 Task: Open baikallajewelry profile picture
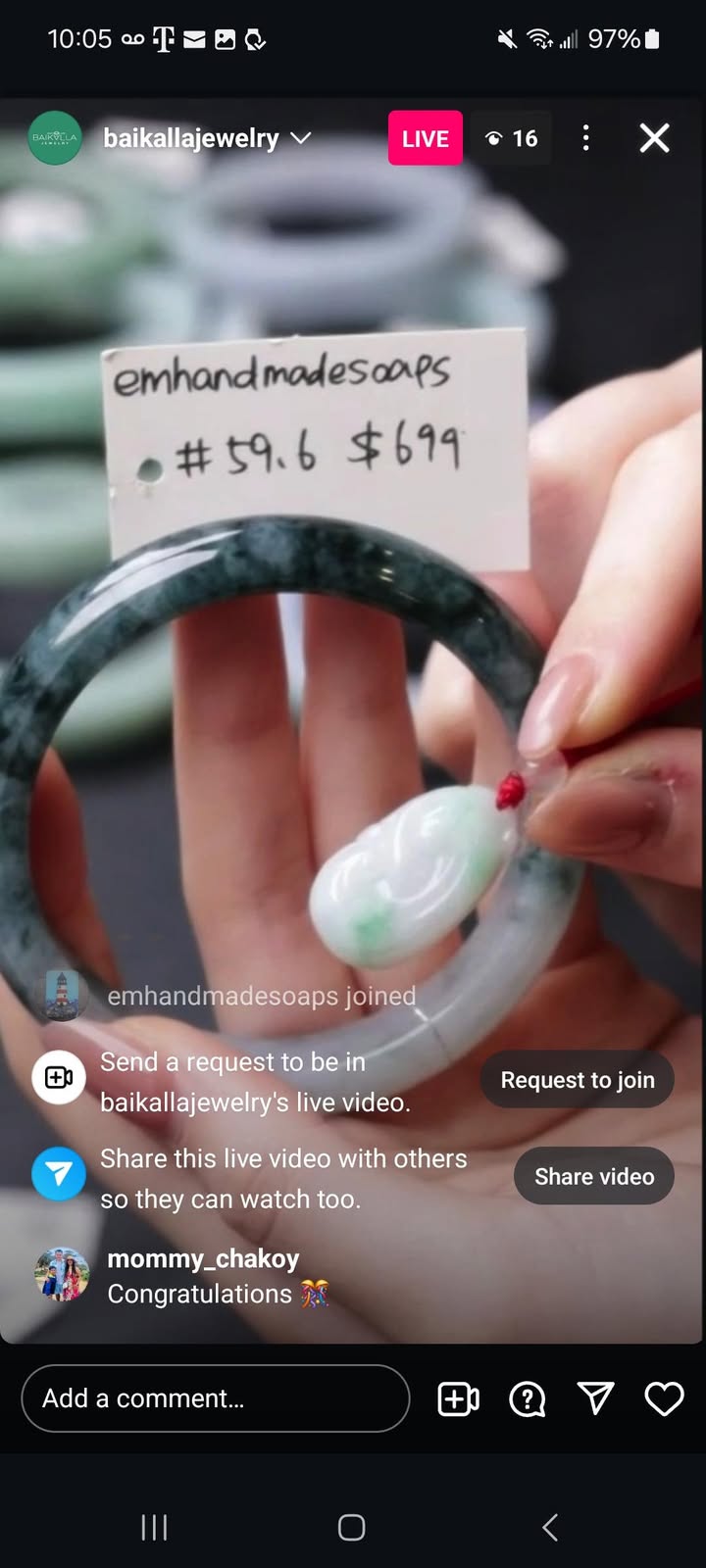(55, 138)
